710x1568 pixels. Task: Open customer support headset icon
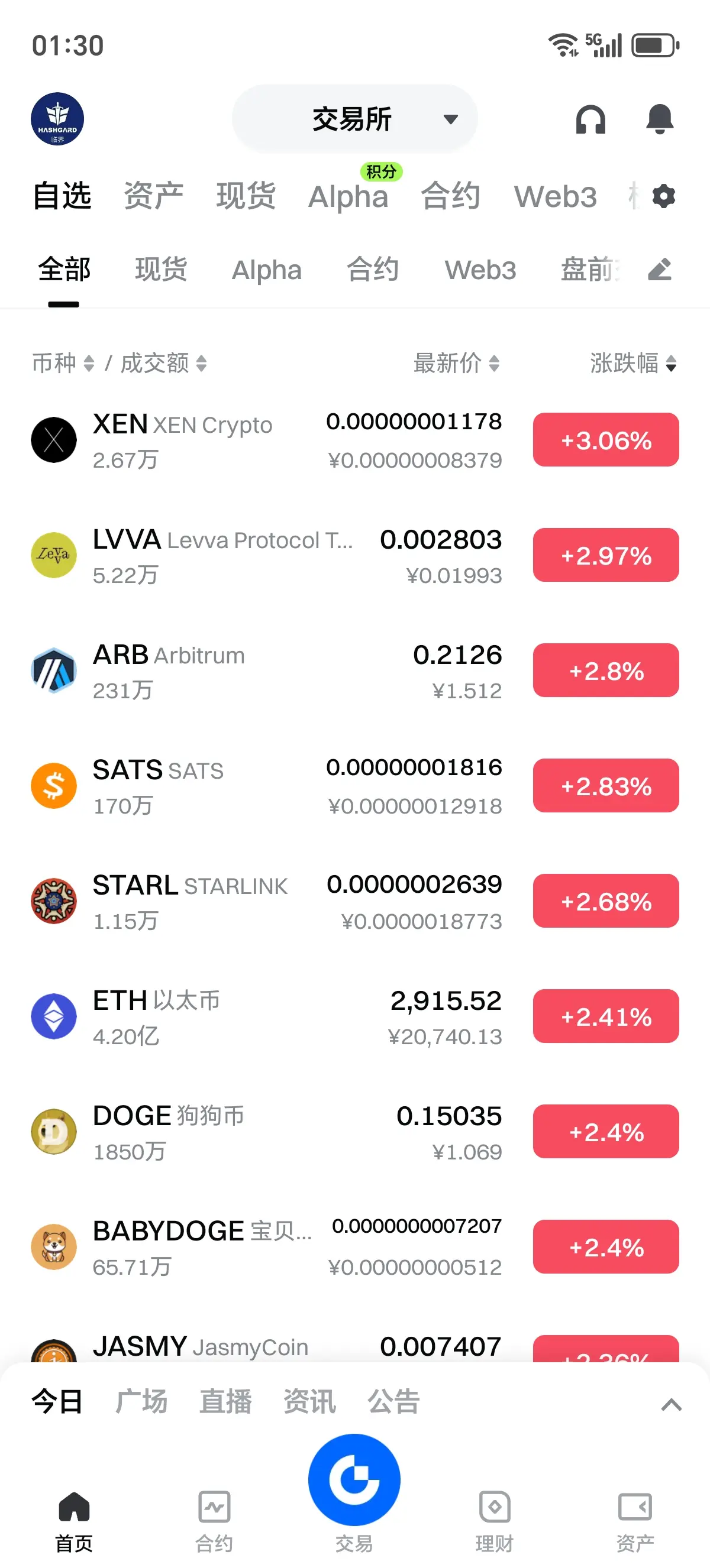click(x=590, y=119)
